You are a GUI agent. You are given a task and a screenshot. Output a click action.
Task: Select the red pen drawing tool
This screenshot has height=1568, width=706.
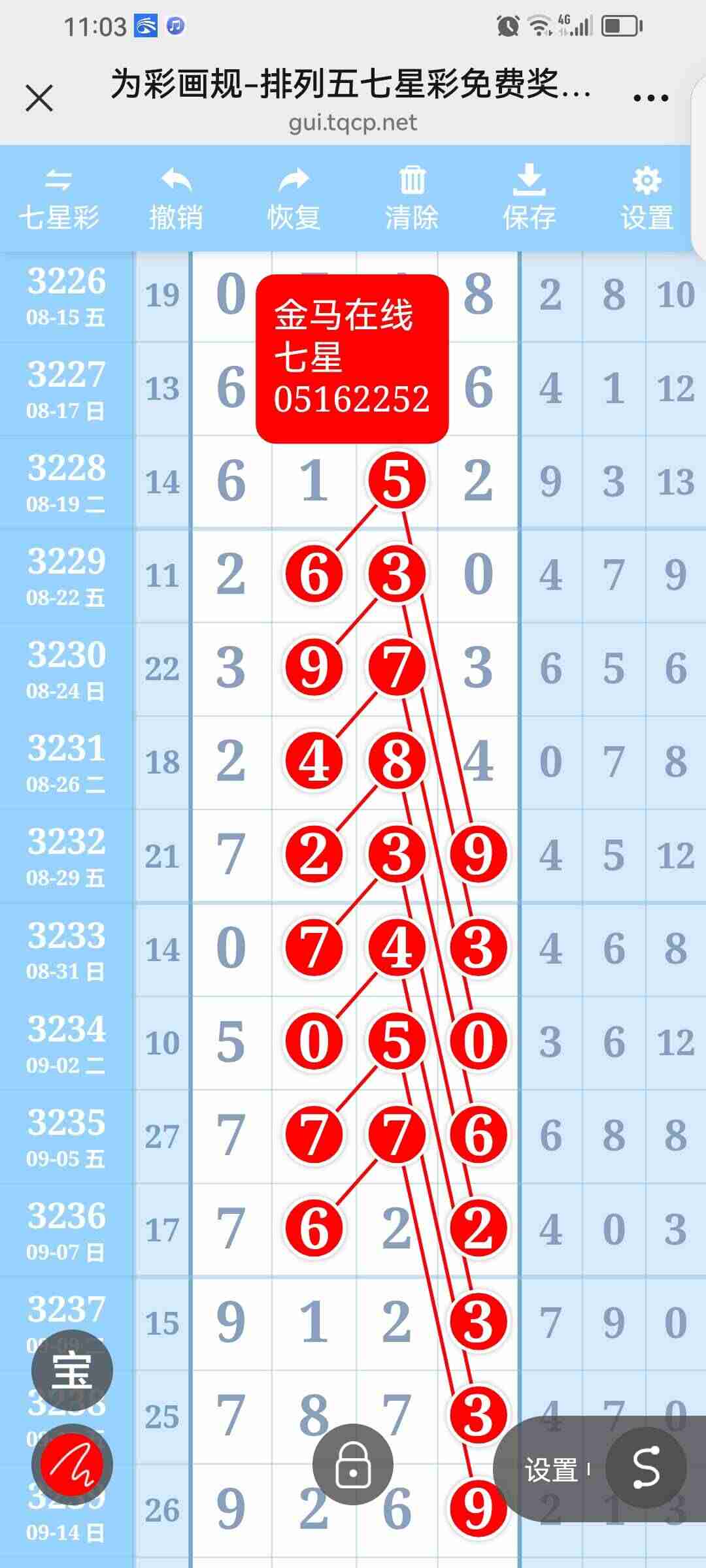[72, 1464]
